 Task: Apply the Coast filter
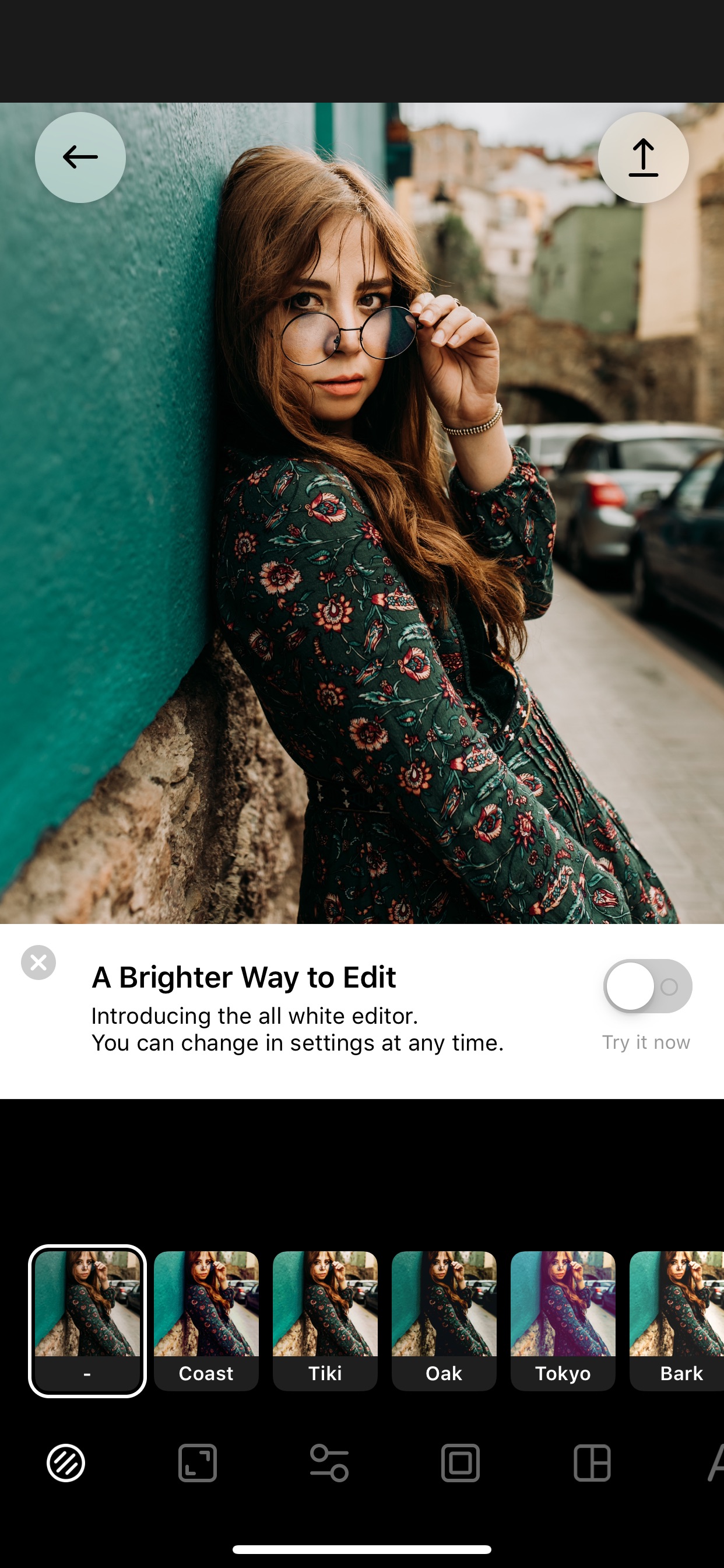pos(206,1321)
